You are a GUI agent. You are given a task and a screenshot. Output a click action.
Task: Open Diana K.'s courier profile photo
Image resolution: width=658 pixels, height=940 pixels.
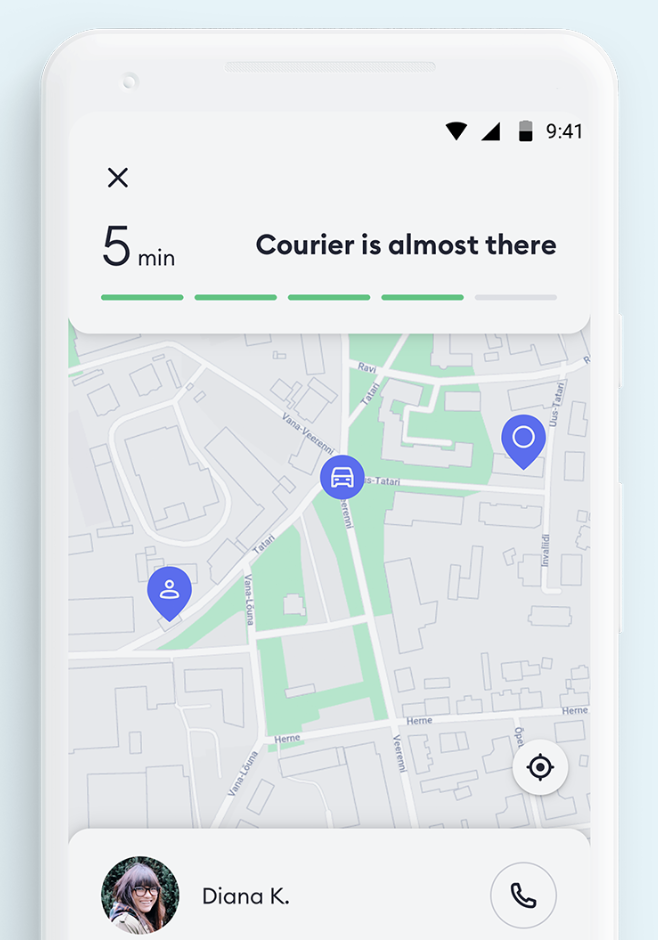point(140,895)
